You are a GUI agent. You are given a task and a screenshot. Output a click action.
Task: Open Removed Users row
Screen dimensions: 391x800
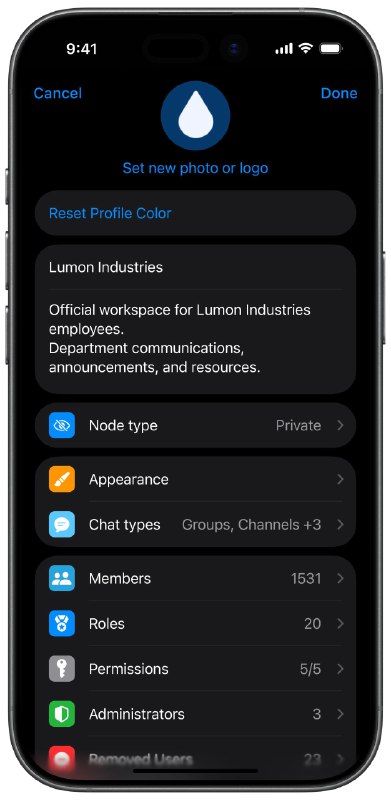[196, 759]
